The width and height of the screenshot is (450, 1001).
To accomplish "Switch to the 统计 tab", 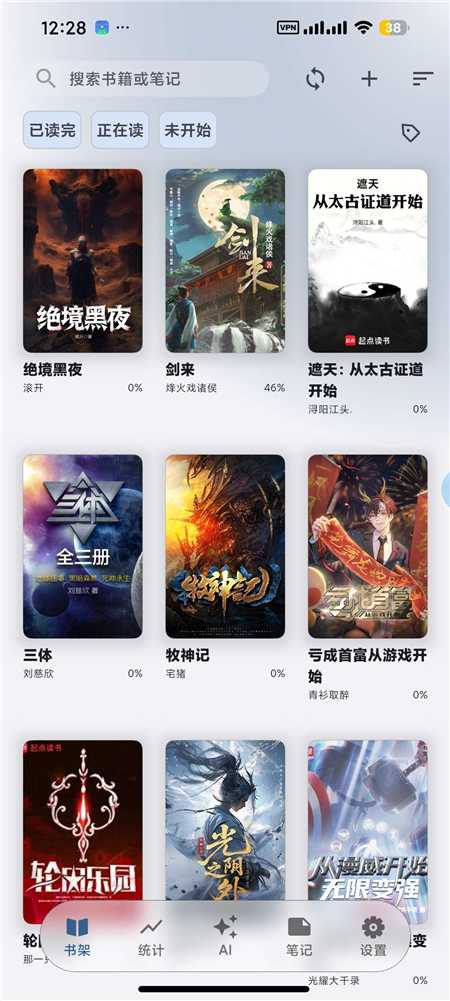I will pos(151,937).
